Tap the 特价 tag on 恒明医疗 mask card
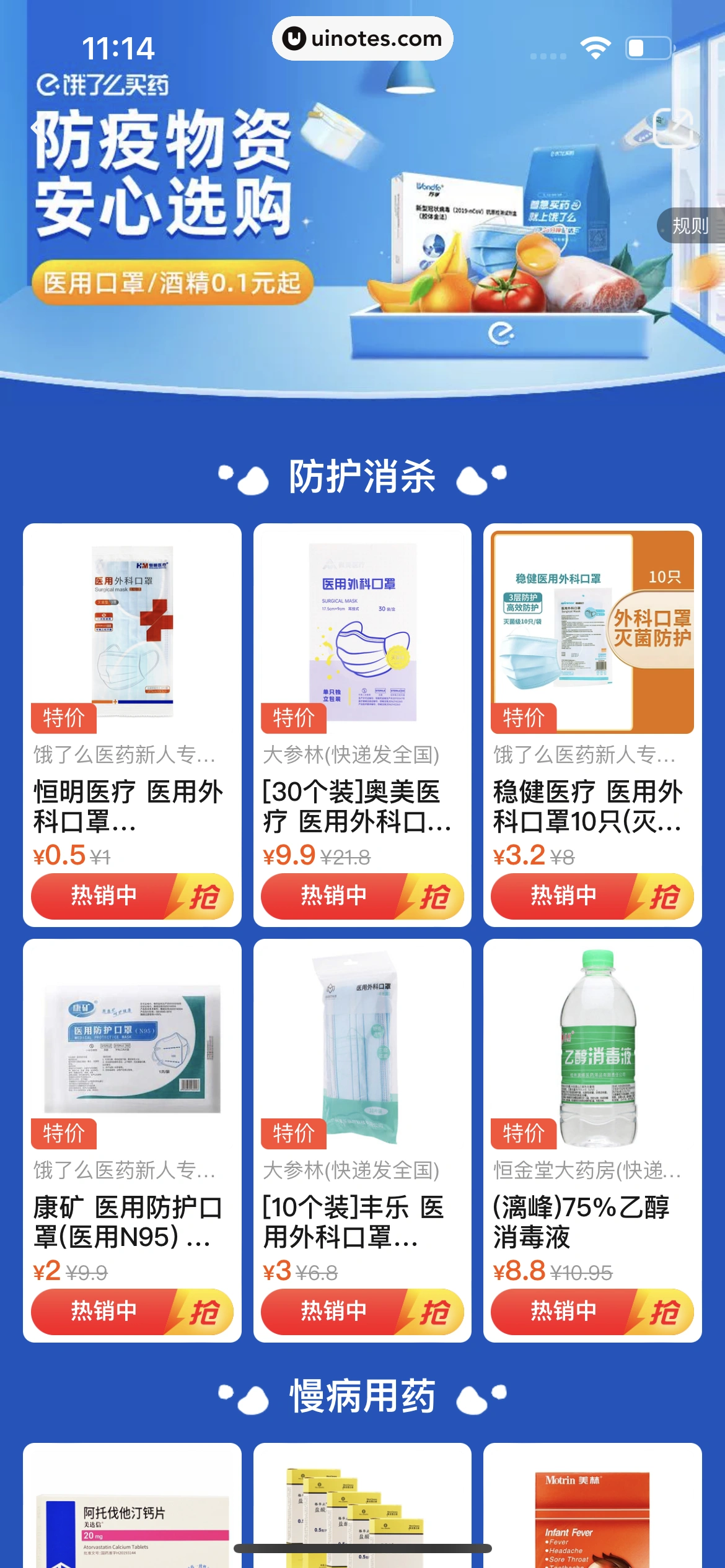The image size is (725, 1568). (64, 719)
